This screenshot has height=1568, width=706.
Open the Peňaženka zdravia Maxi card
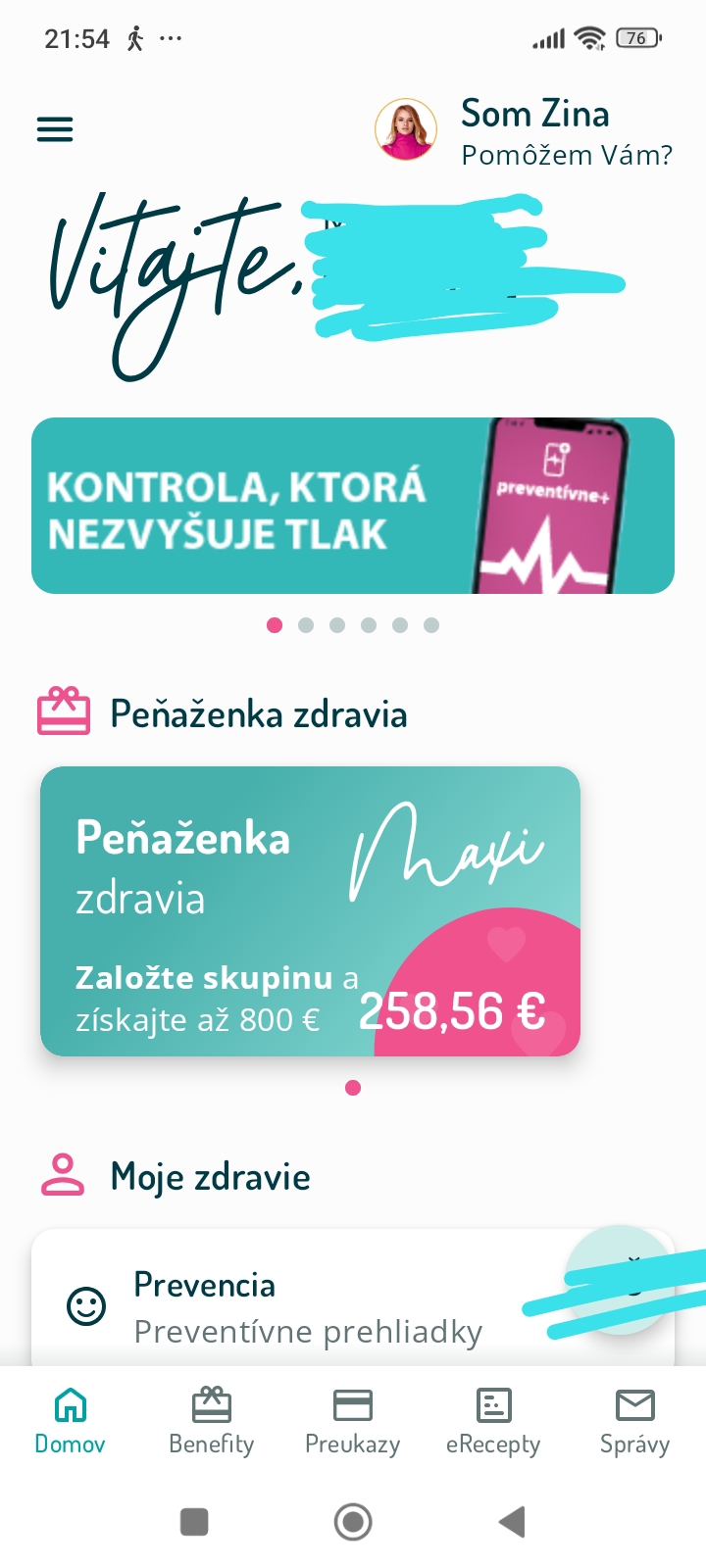click(310, 911)
